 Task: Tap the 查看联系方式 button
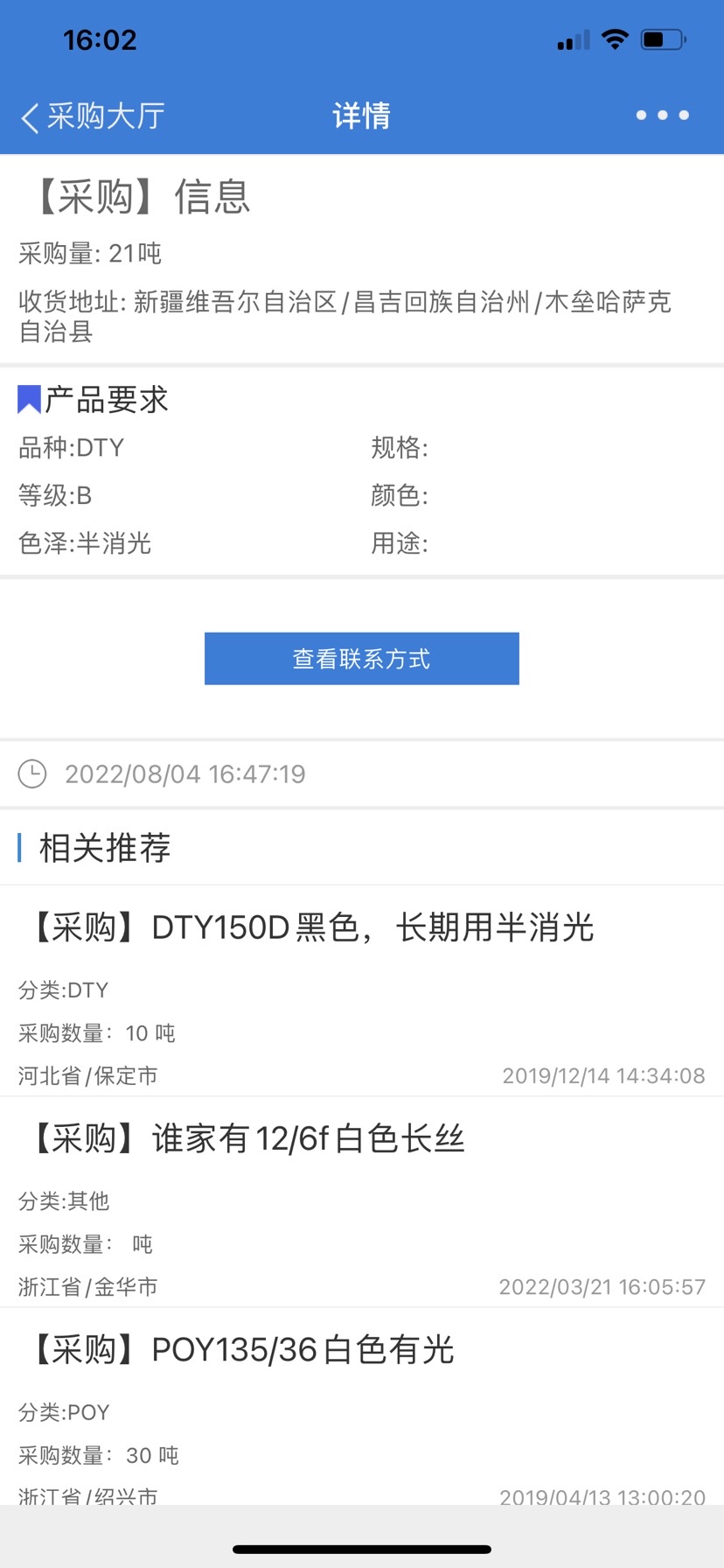(x=361, y=658)
